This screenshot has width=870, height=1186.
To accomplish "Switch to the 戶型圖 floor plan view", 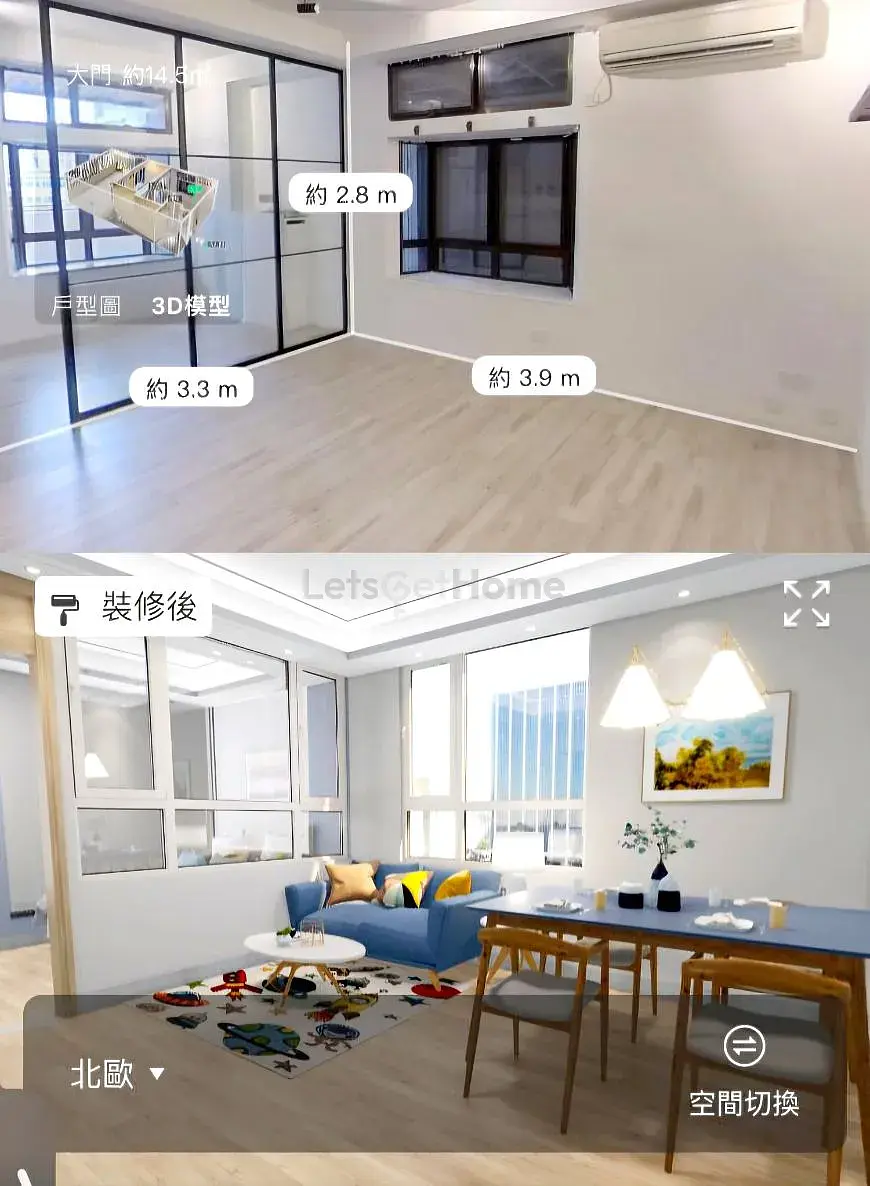I will click(x=86, y=306).
